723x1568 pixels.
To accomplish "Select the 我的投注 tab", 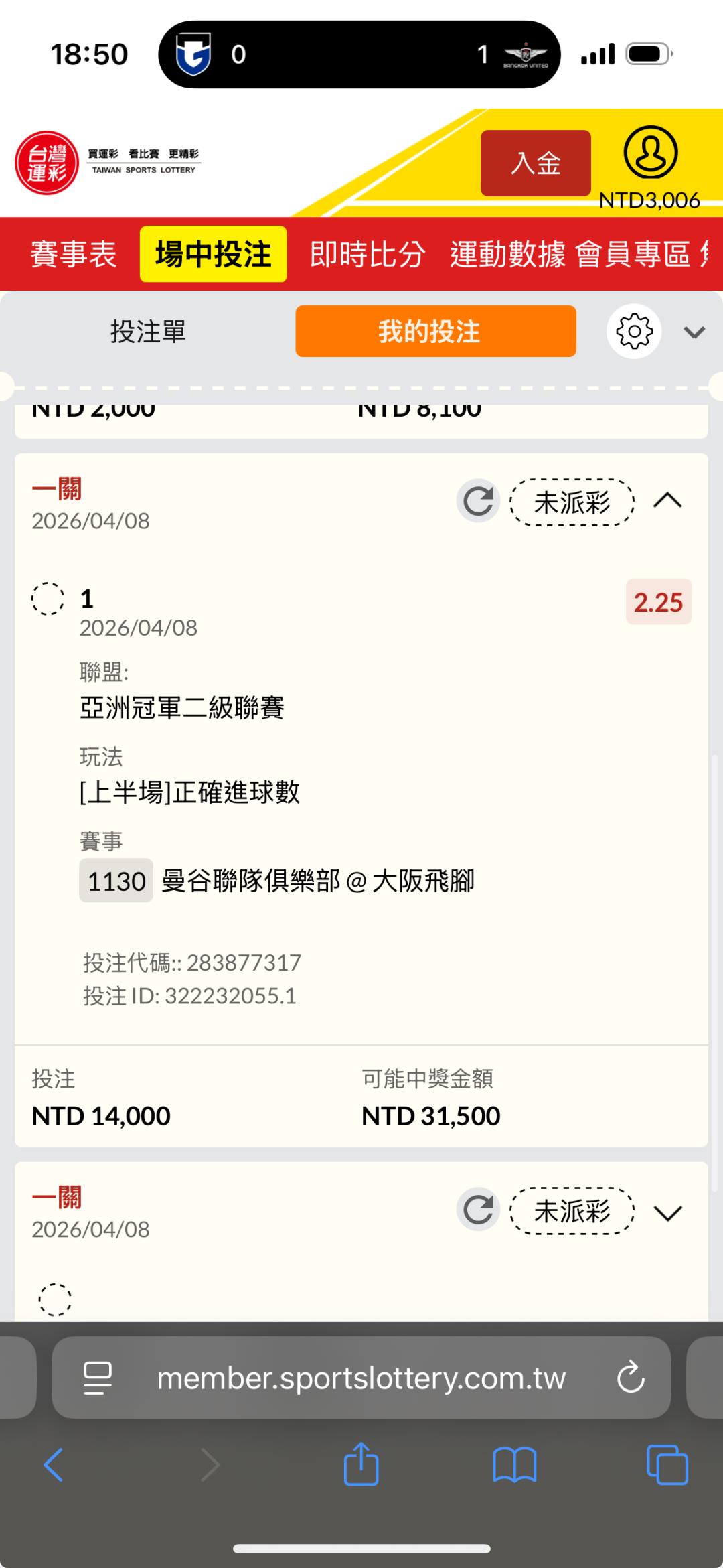I will (436, 332).
